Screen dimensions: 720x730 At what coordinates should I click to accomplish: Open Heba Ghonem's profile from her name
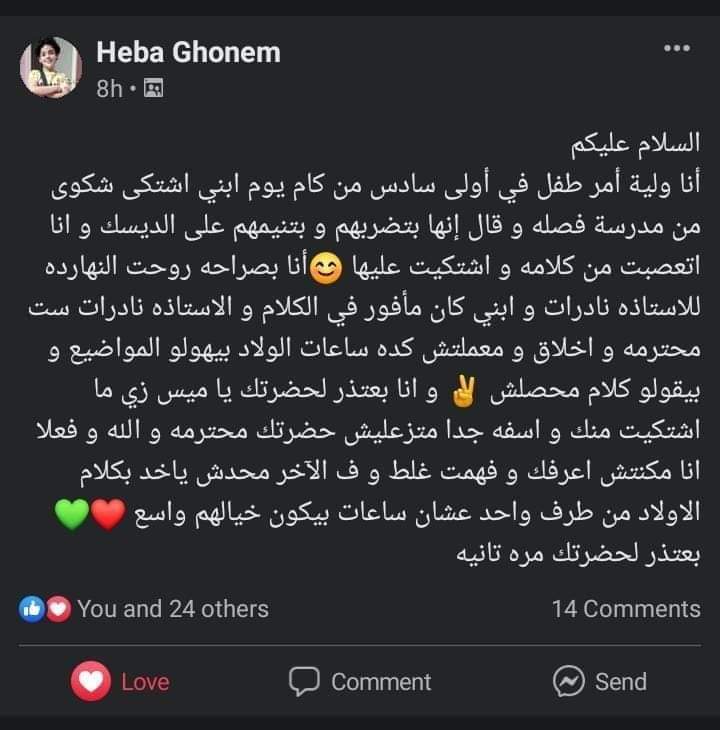(188, 53)
